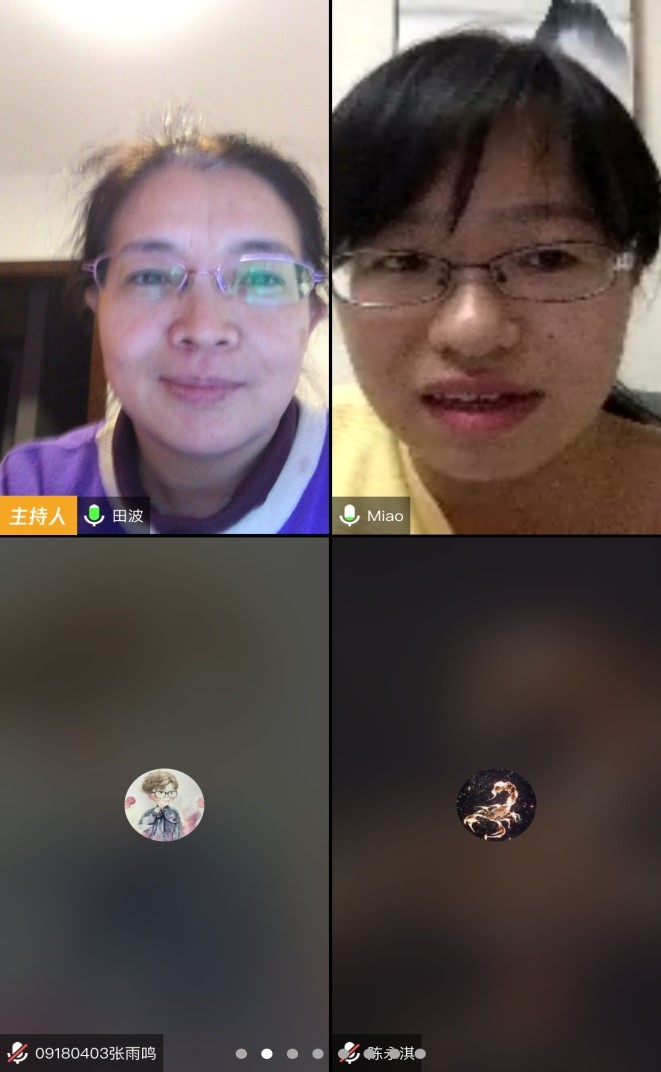Select Miao's video tile
Image resolution: width=661 pixels, height=1072 pixels.
coord(496,267)
